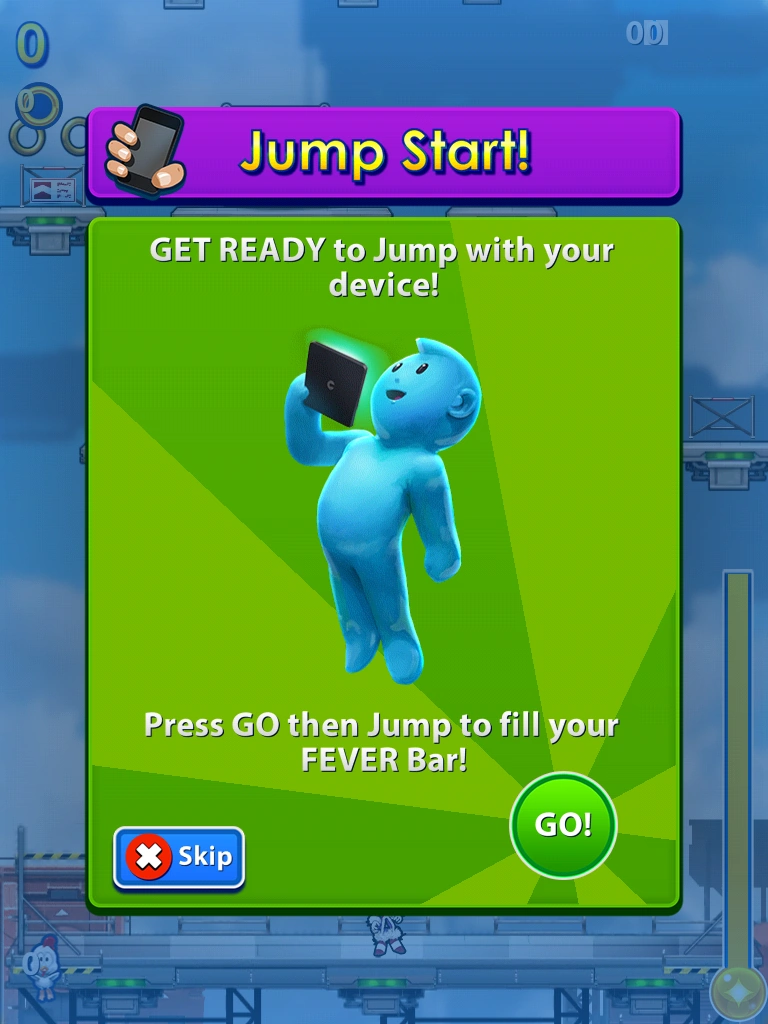Skip the Jump Start tutorial
Viewport: 768px width, 1024px height.
click(179, 857)
